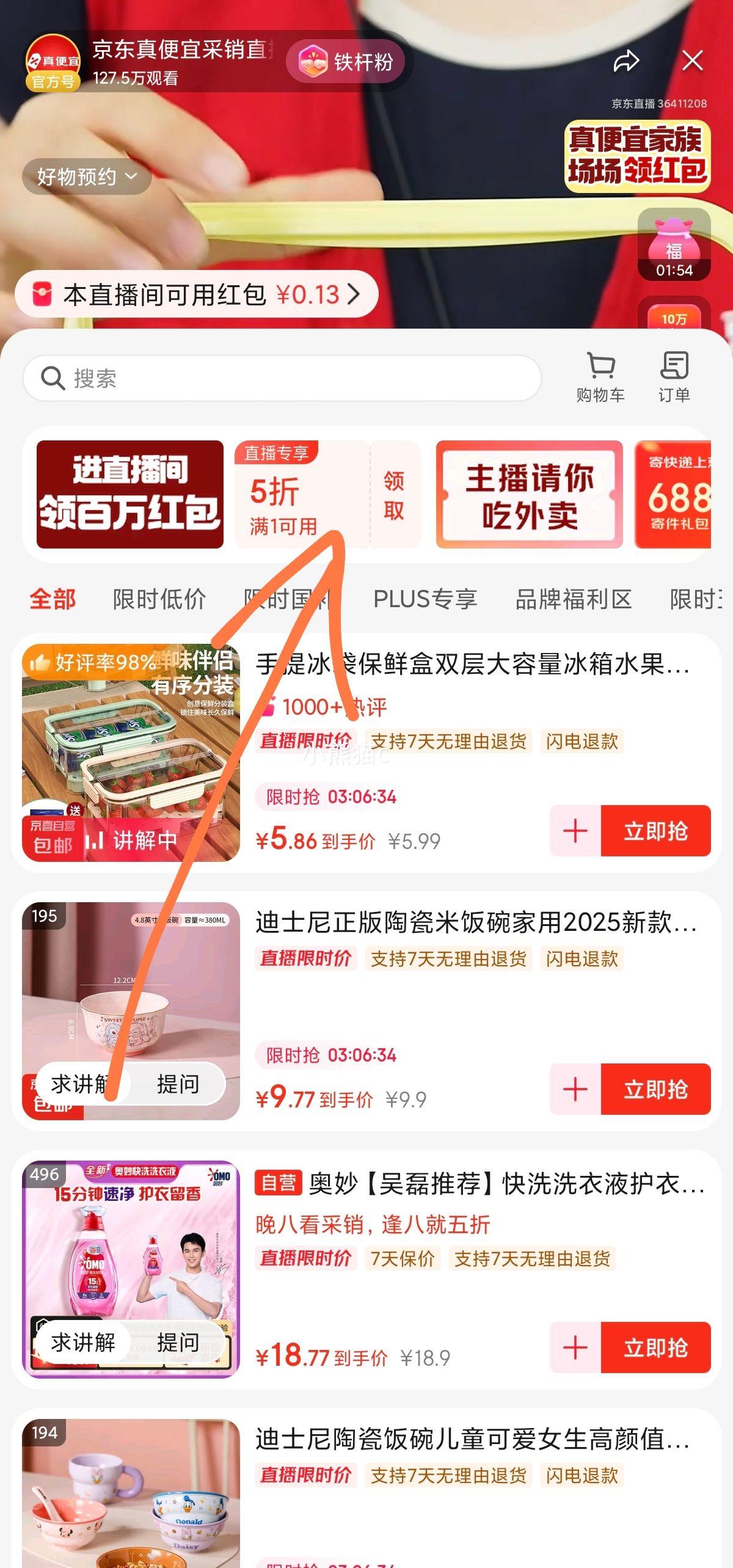Open the 进直播间领百万红包 banner
Viewport: 733px width, 1568px height.
[x=129, y=495]
